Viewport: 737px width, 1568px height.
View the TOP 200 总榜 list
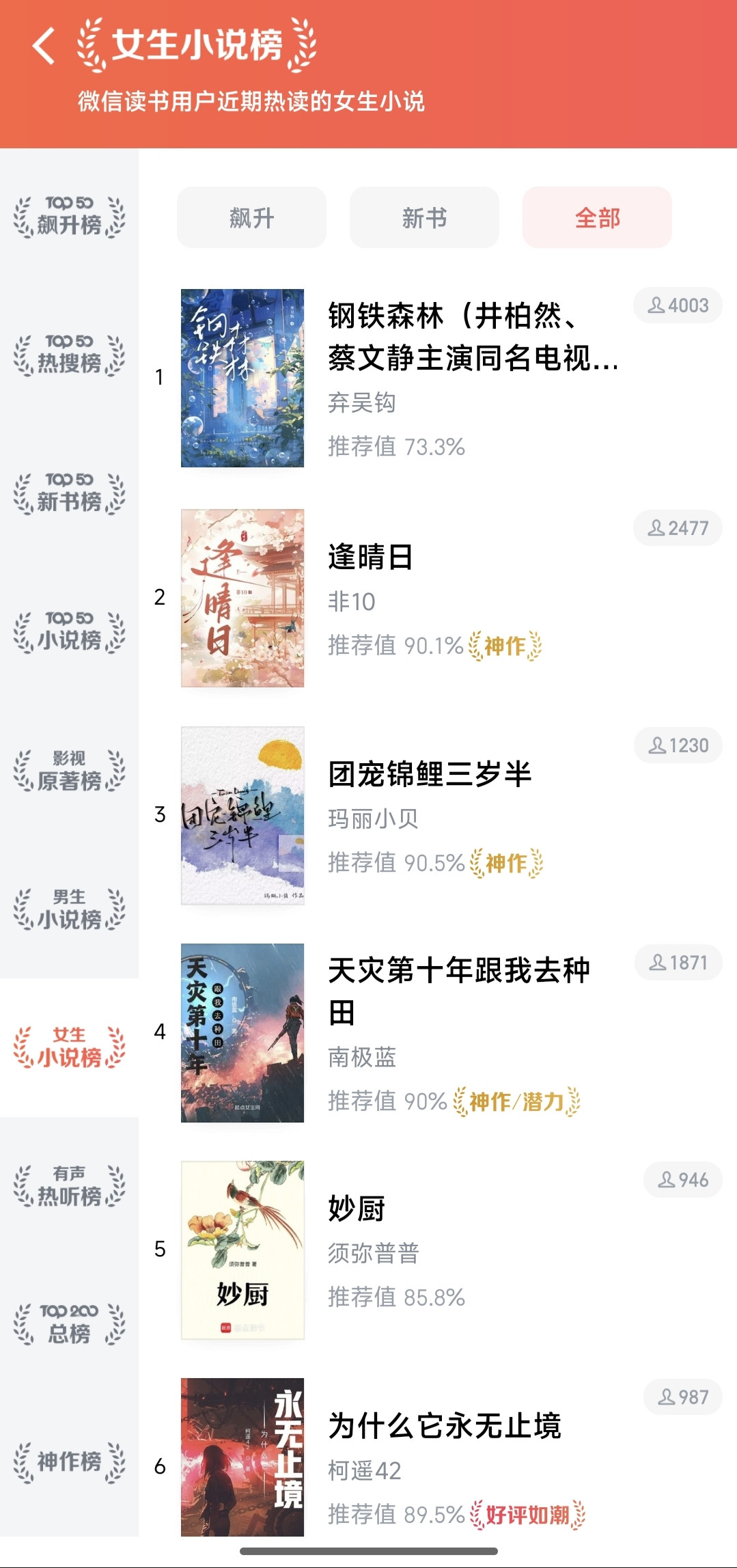(x=69, y=1325)
